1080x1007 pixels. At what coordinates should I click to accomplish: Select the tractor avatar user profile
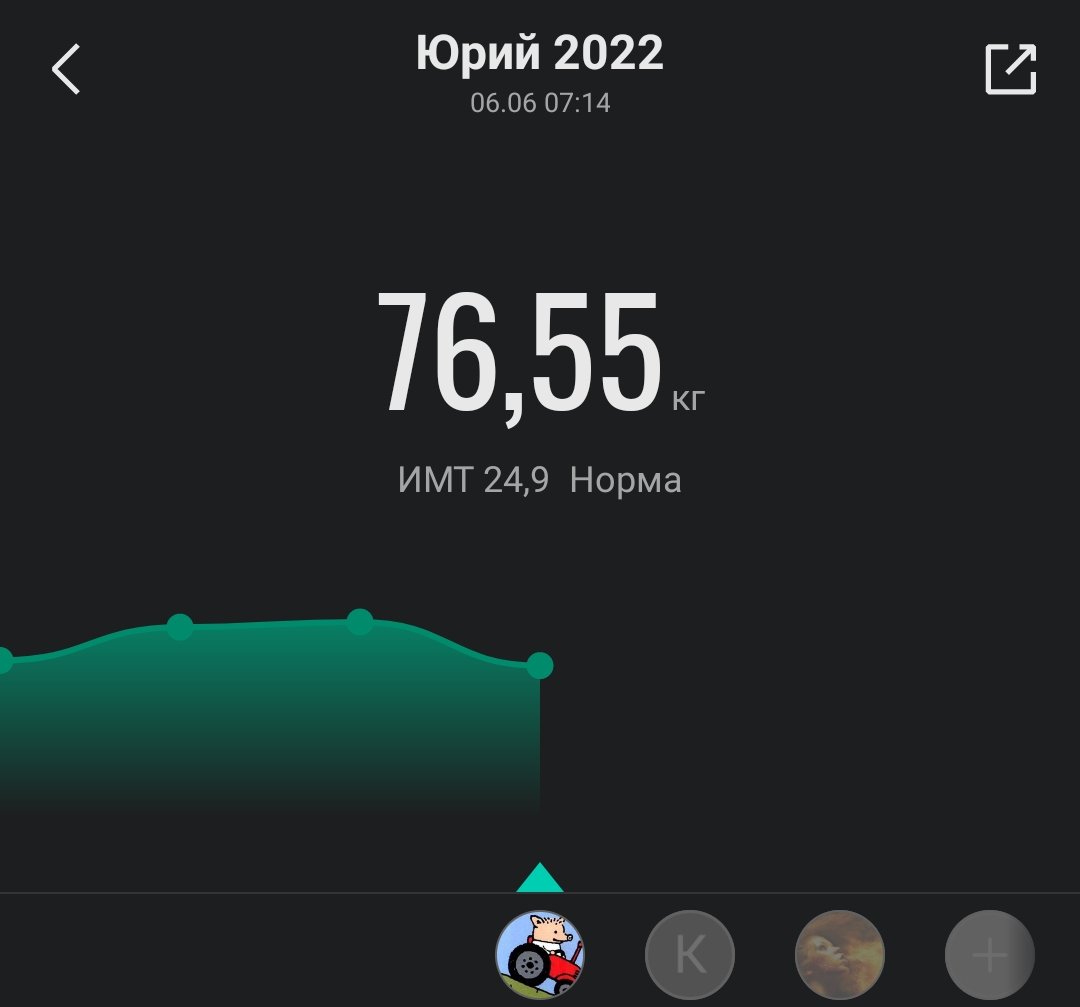[x=540, y=955]
